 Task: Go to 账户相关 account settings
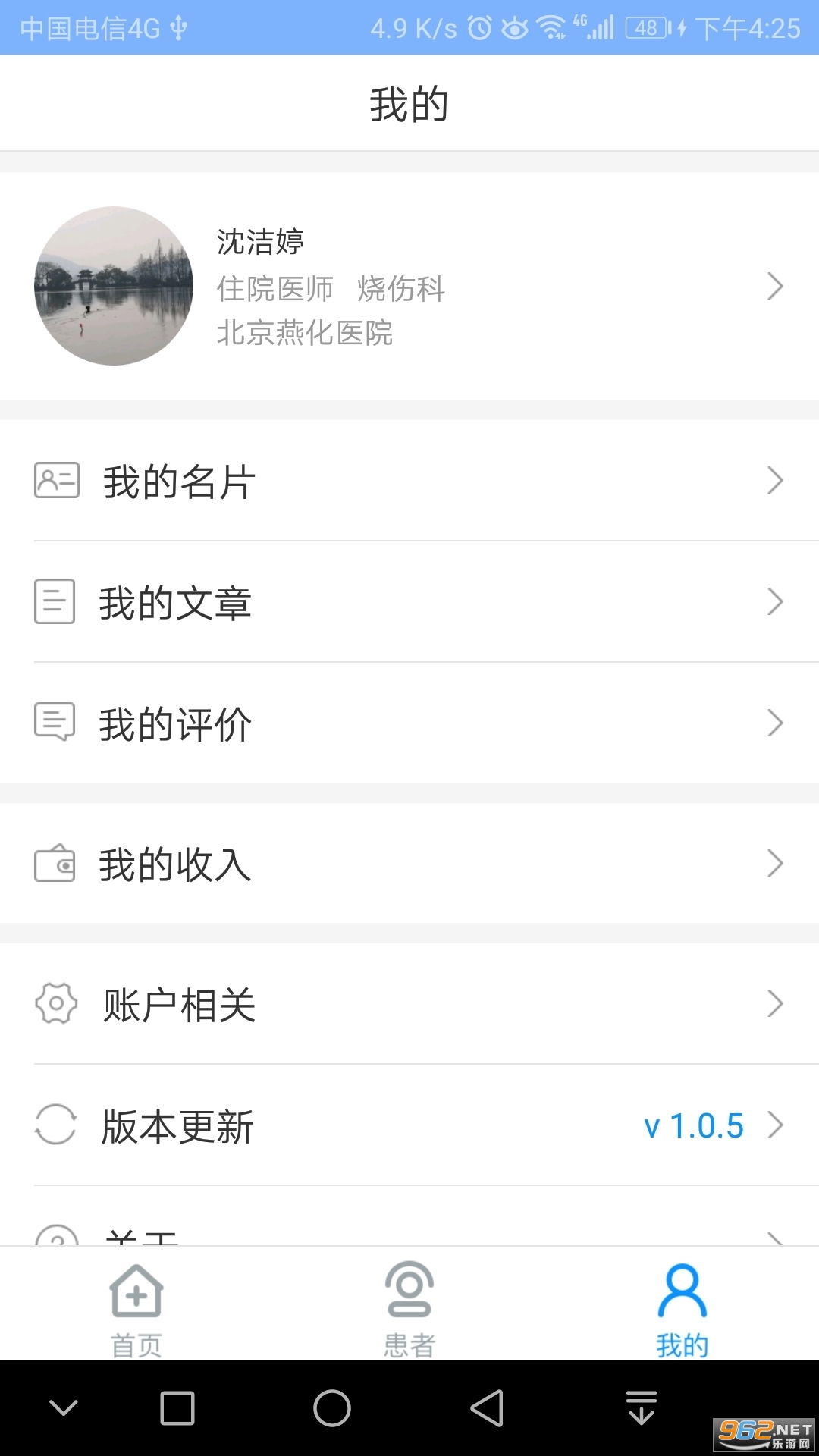click(409, 1004)
